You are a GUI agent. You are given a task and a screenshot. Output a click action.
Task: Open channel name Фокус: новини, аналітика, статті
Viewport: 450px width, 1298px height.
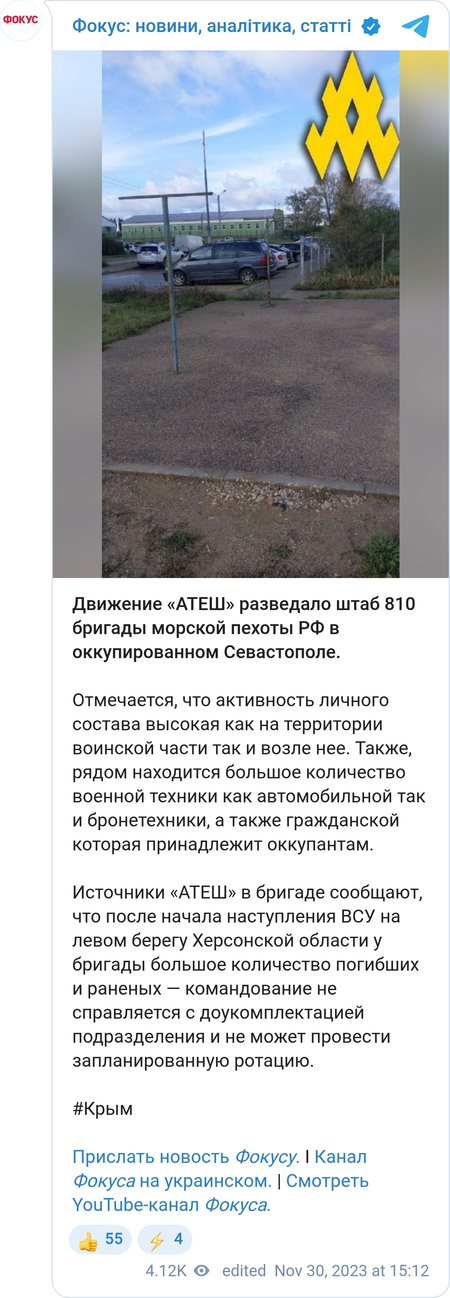(211, 26)
